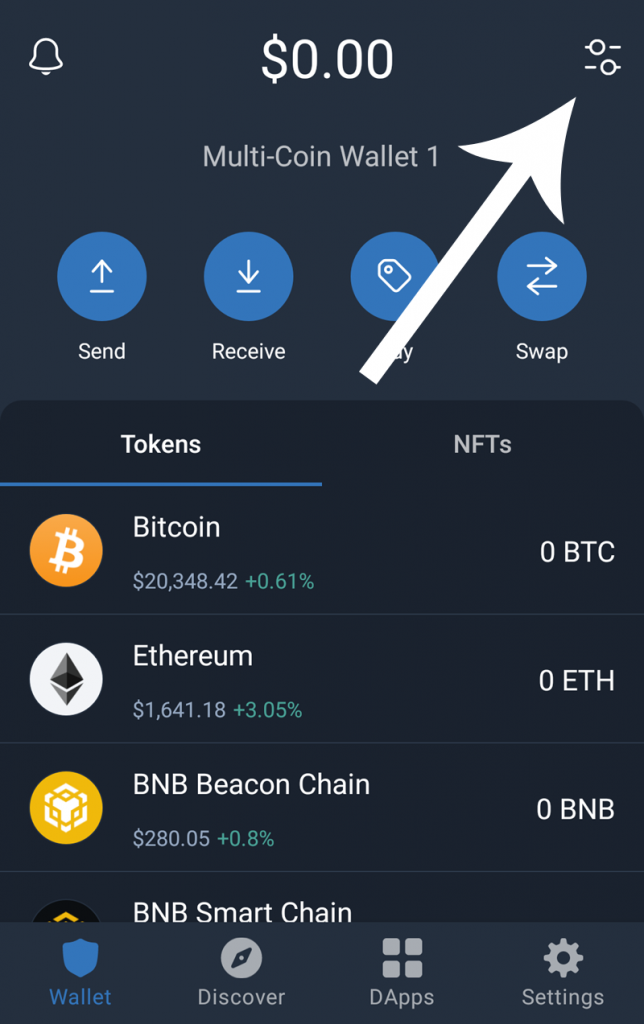
Task: Open the Bitcoin token row
Action: coord(322,551)
